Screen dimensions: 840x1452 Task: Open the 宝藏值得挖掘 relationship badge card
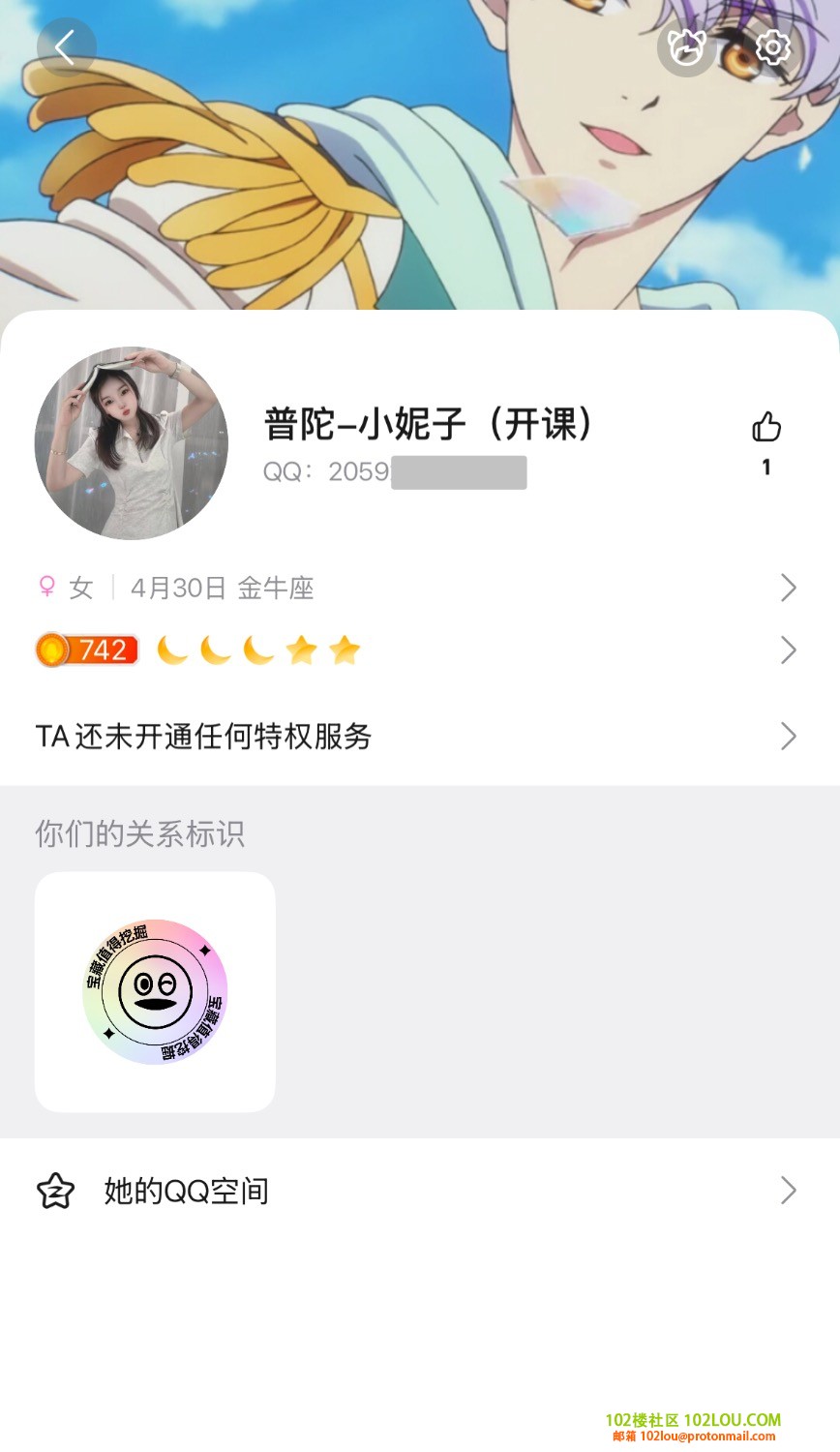coord(155,991)
